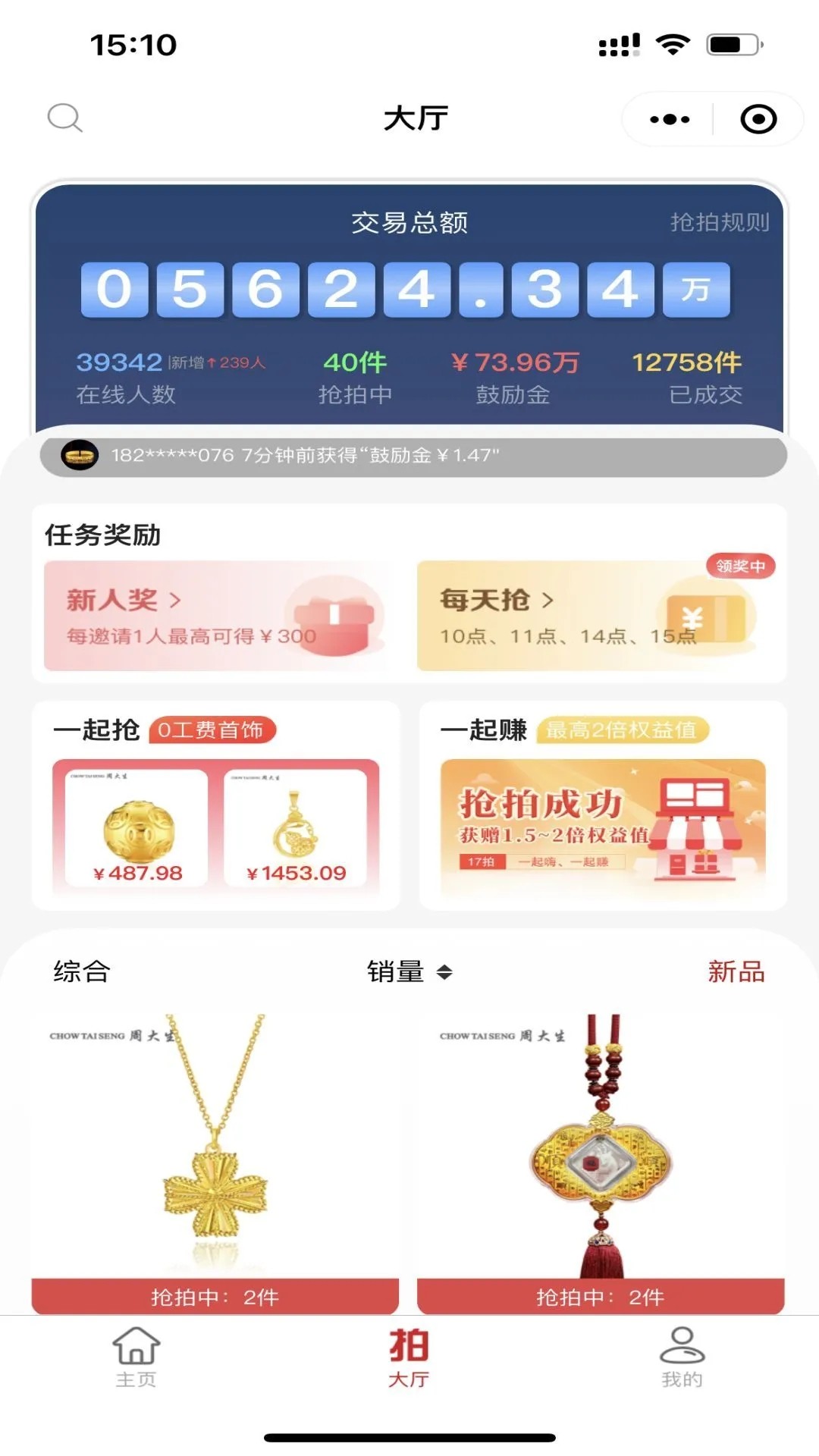
Task: Open the mini program more options menu
Action: pos(670,119)
